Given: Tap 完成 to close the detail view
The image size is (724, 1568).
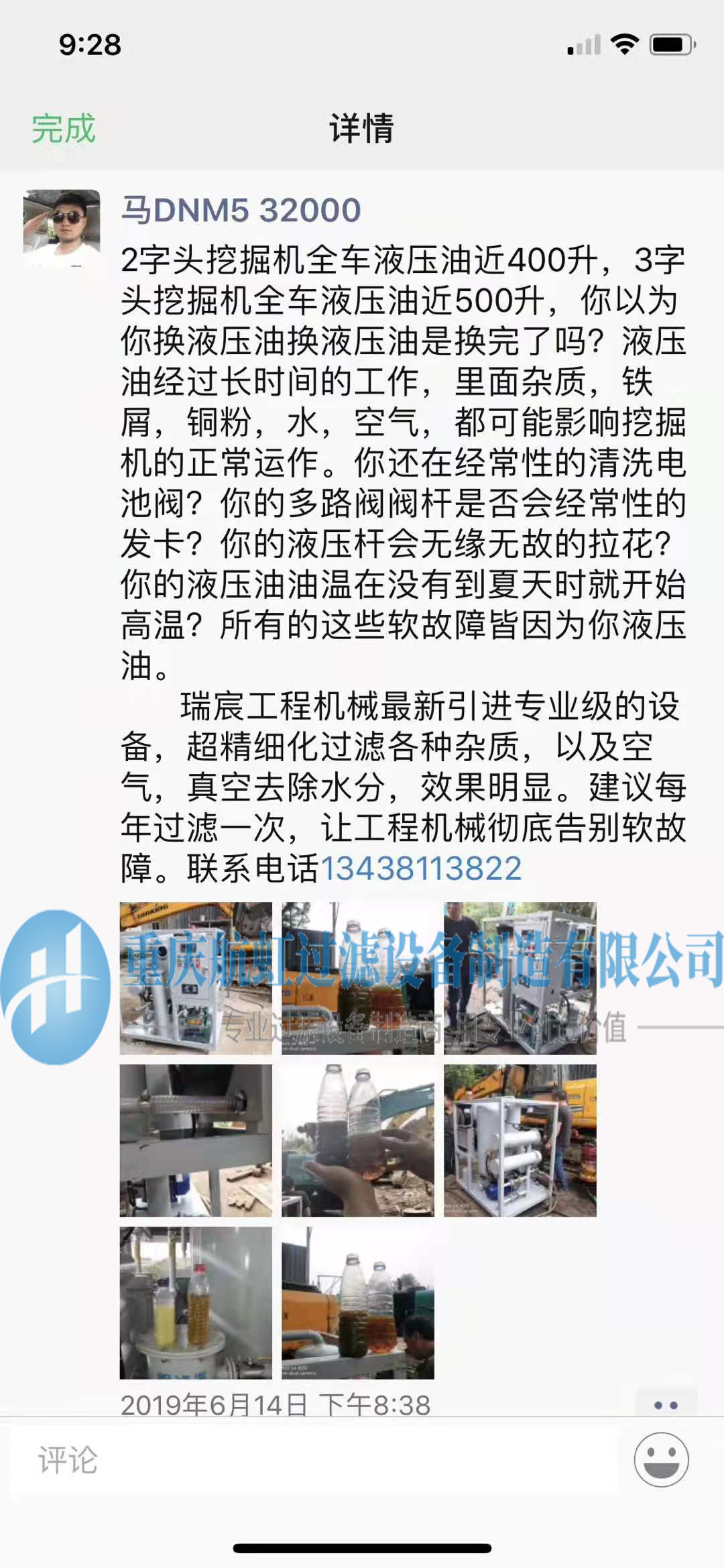Looking at the screenshot, I should click(x=64, y=128).
